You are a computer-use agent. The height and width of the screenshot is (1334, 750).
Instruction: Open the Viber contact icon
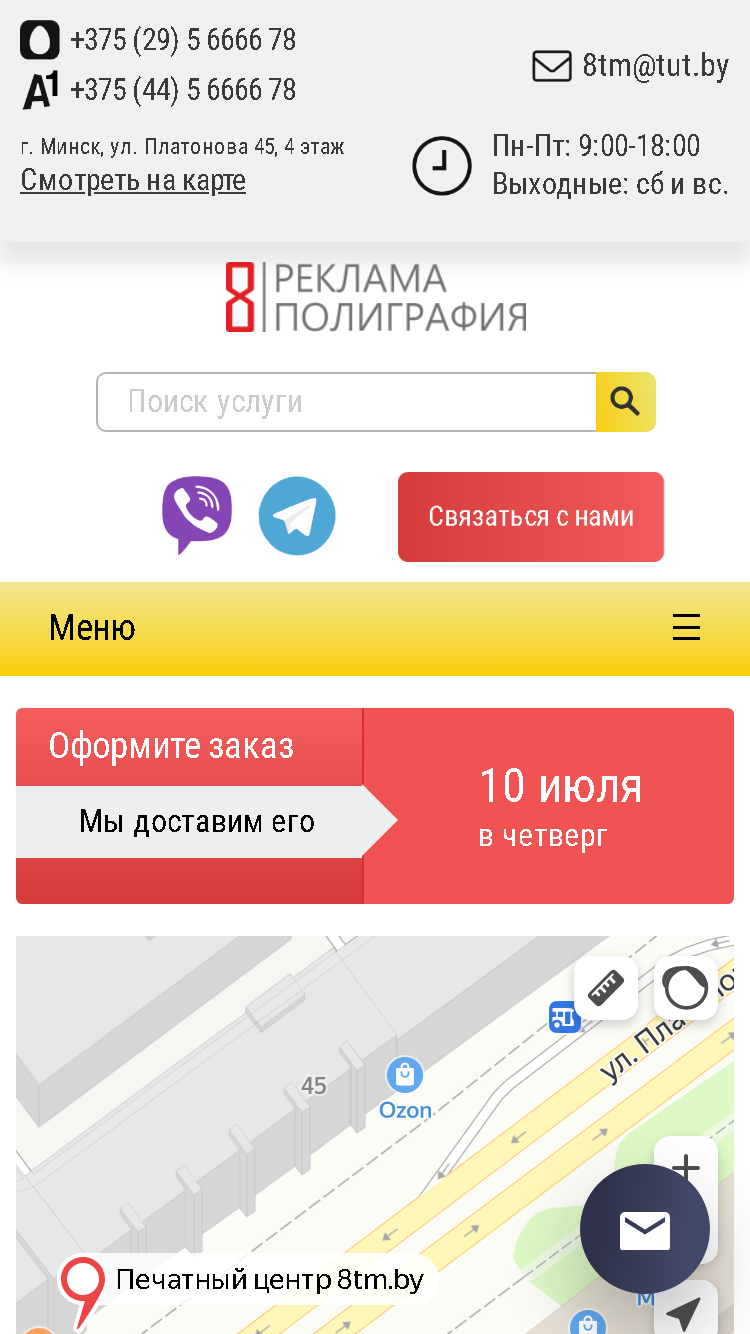pos(197,515)
